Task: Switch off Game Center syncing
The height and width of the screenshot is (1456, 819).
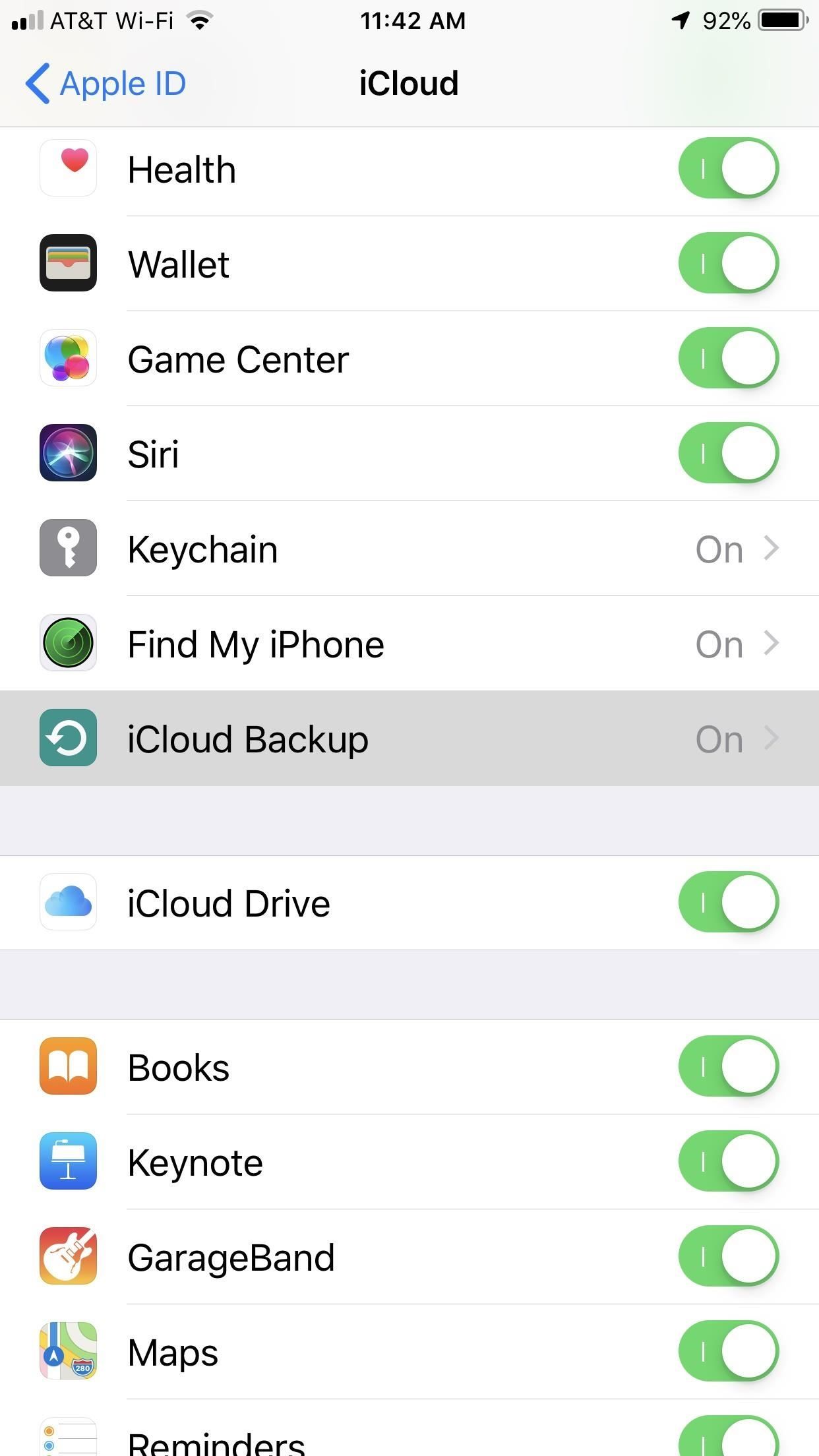Action: point(728,358)
